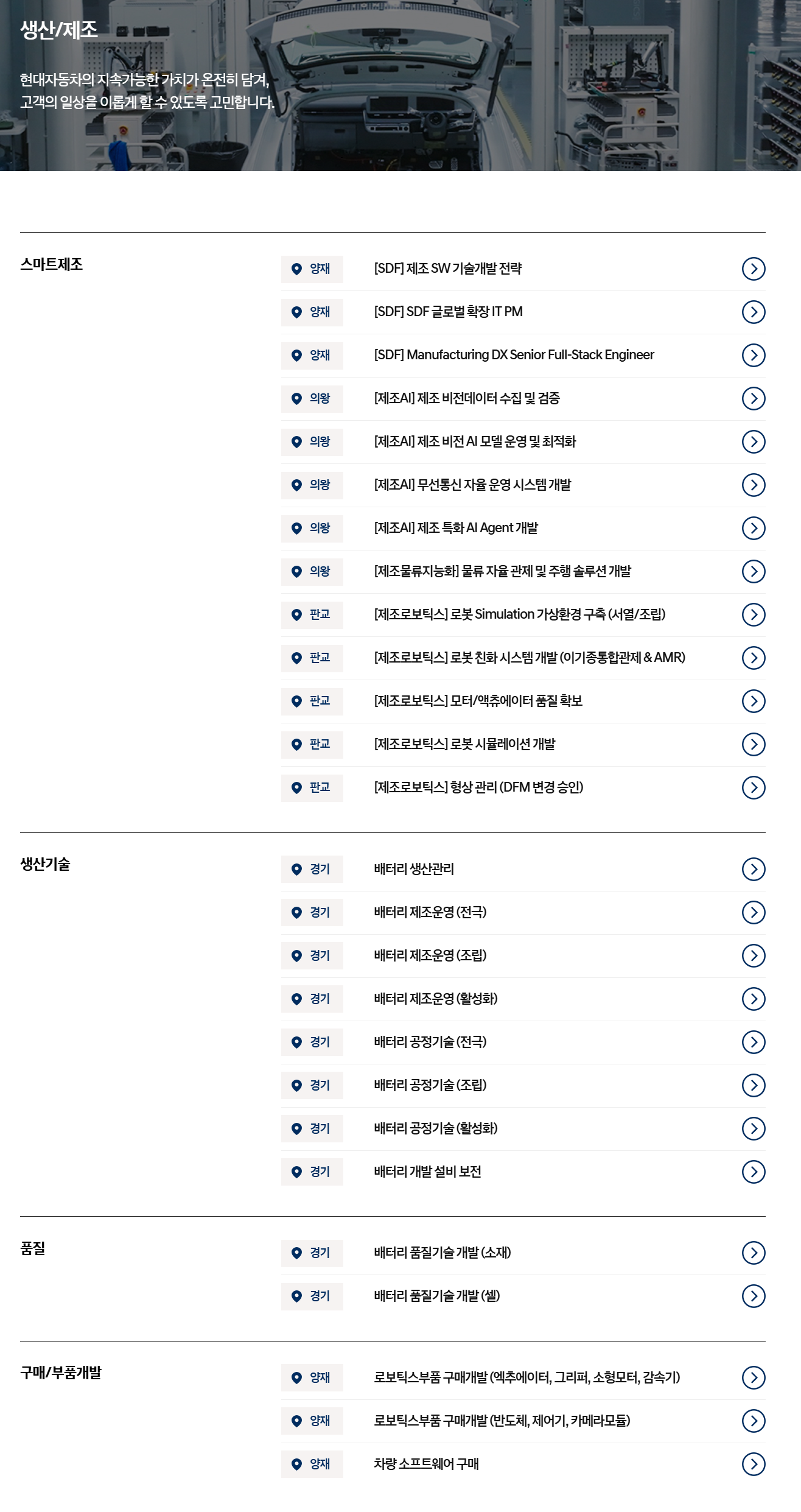Click the location pin icon next to 의왕 on 제조 비전데이터 수집 row
The height and width of the screenshot is (1512, 801).
297,399
